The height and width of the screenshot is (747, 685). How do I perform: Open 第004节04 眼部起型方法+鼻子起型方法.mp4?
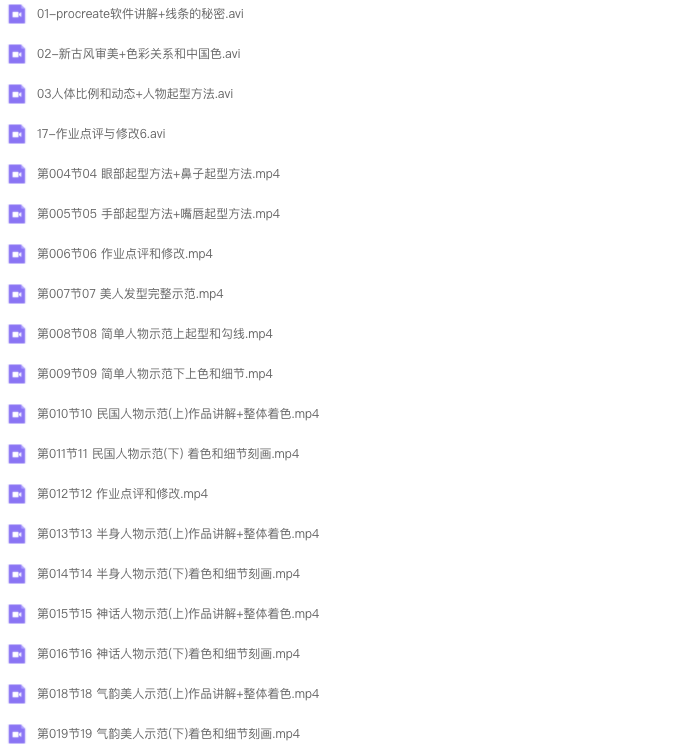tap(158, 174)
